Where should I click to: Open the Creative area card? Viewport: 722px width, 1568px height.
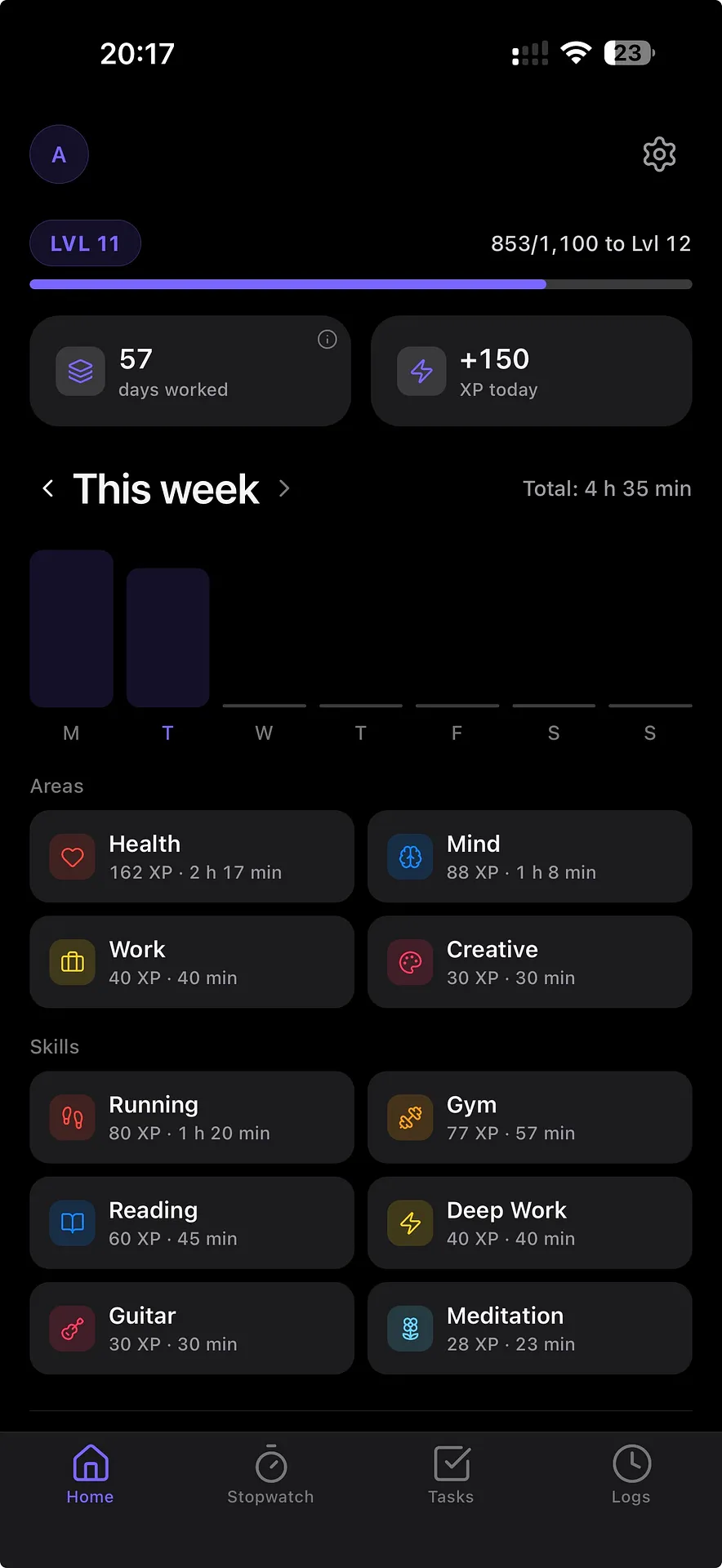[x=529, y=961]
